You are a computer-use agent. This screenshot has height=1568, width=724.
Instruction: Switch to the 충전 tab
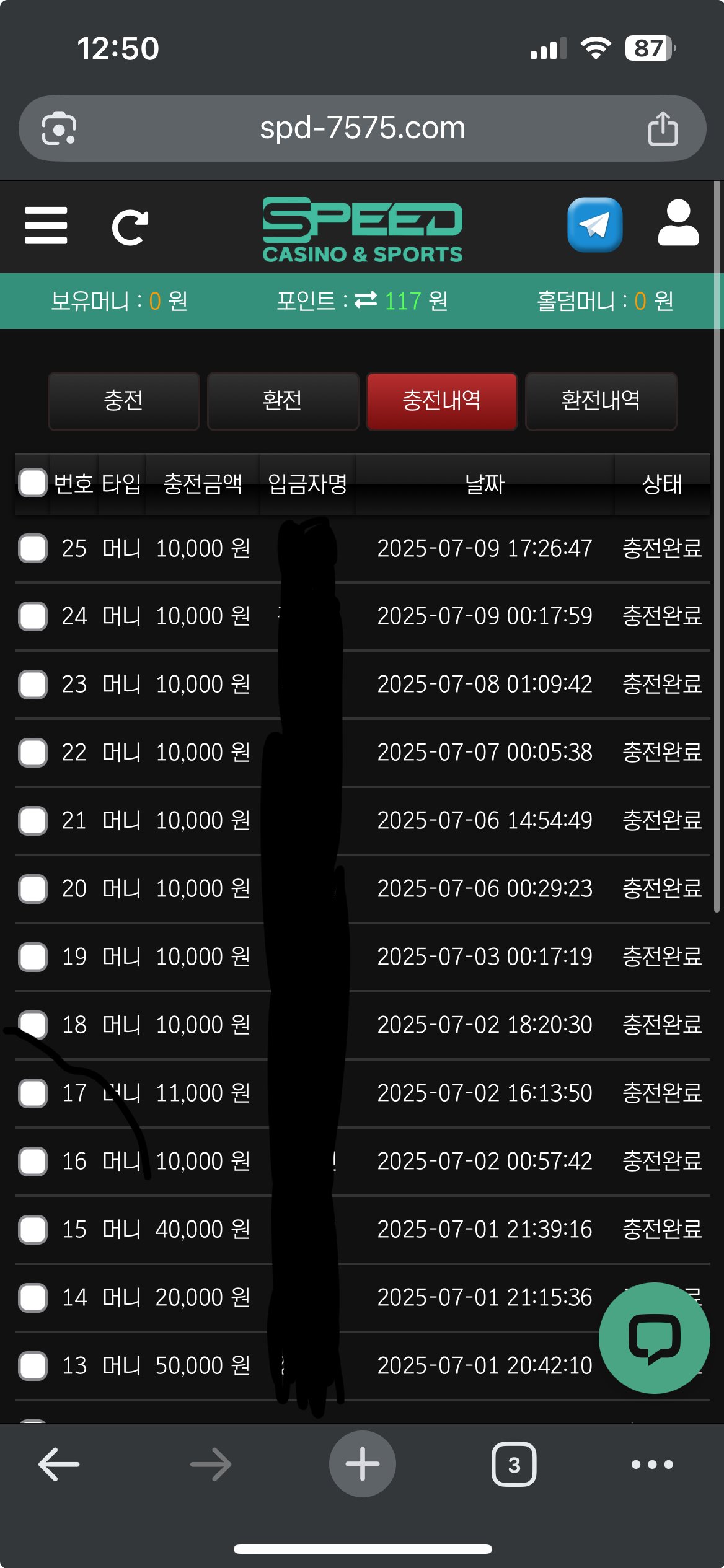click(x=124, y=400)
